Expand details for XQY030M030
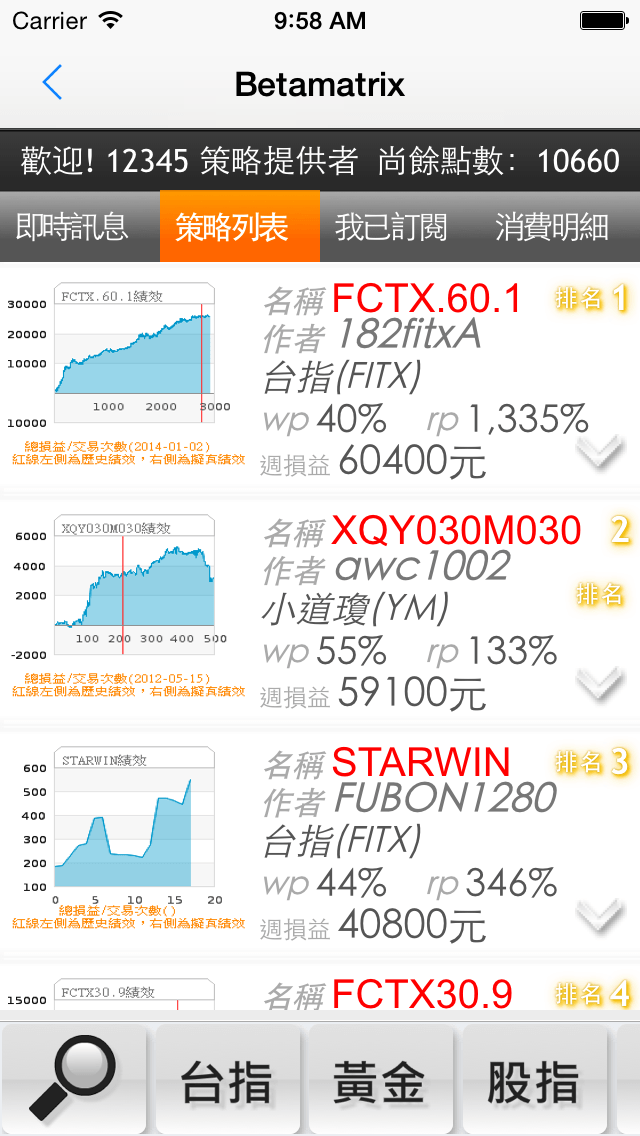 pyautogui.click(x=601, y=685)
